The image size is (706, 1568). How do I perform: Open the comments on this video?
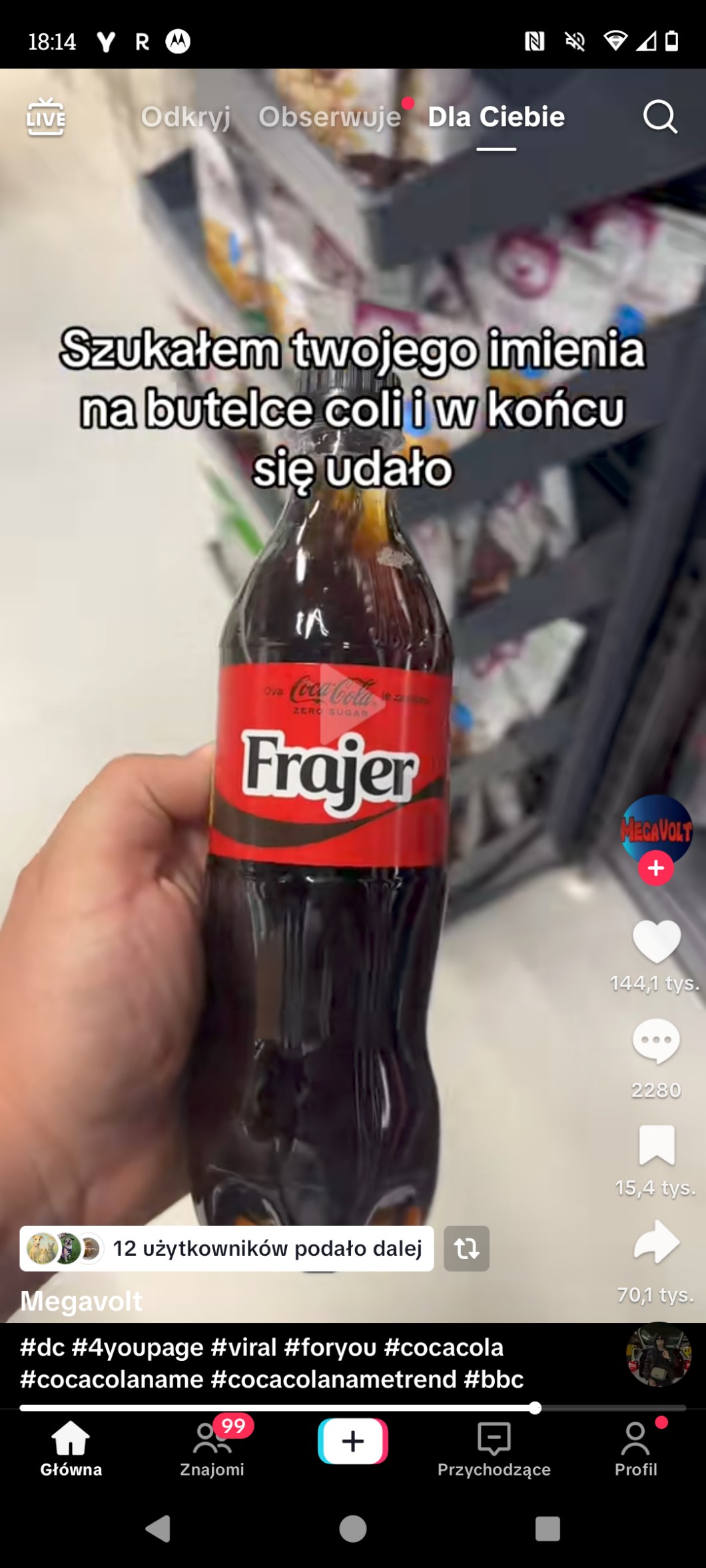(657, 1041)
